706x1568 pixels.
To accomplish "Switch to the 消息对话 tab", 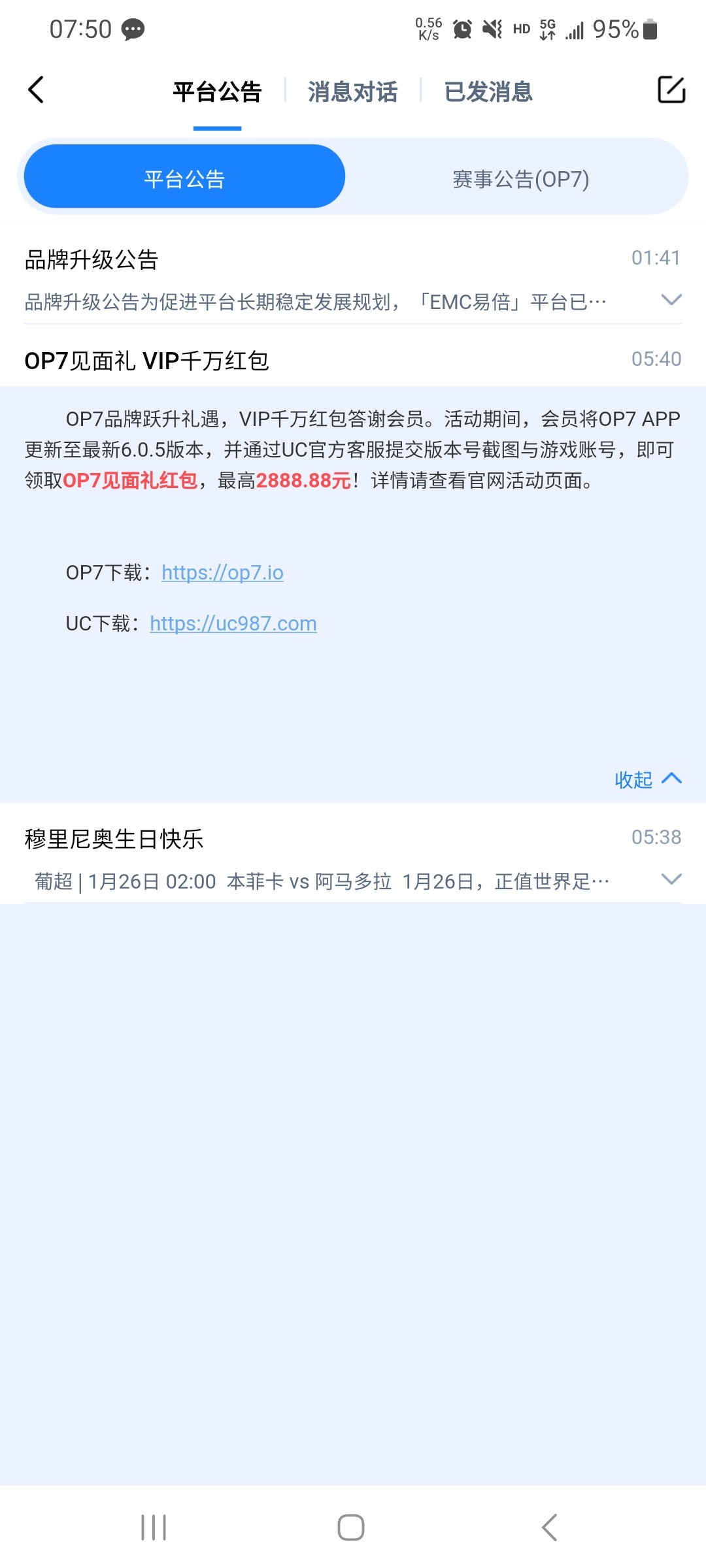I will pos(352,92).
